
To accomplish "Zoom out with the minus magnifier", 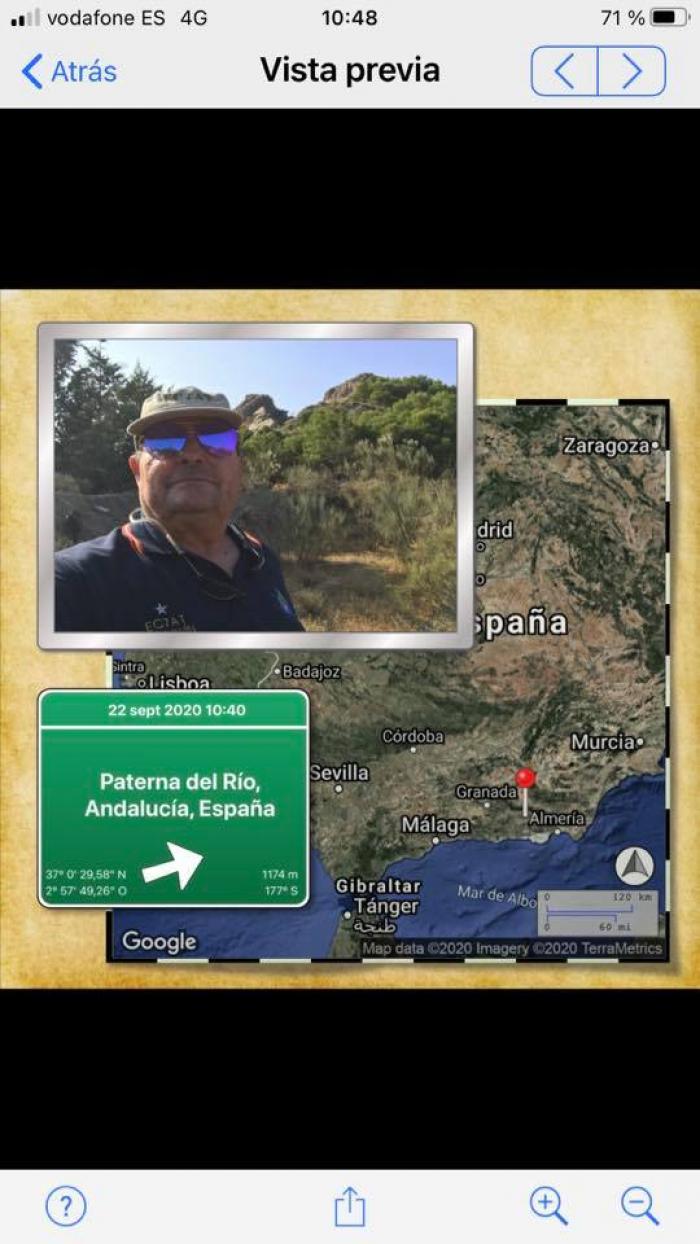I will [x=640, y=1206].
